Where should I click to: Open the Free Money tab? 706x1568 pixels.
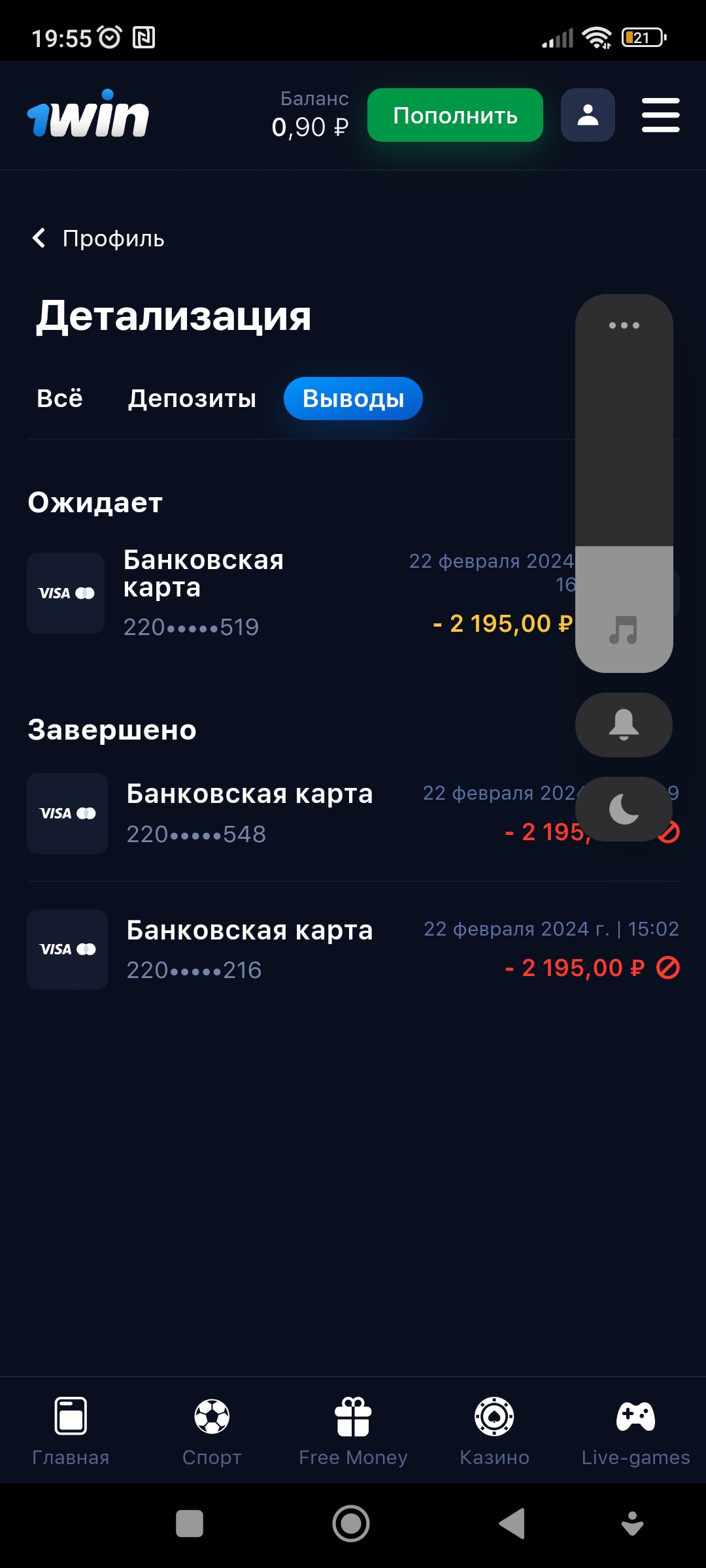click(x=353, y=1431)
